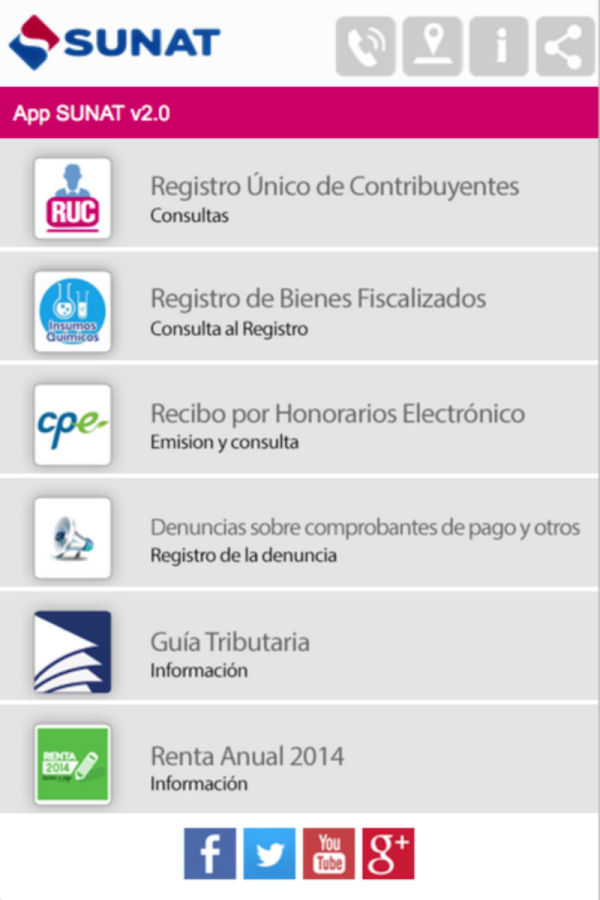Image resolution: width=600 pixels, height=900 pixels.
Task: Share the app via share icon
Action: [565, 46]
